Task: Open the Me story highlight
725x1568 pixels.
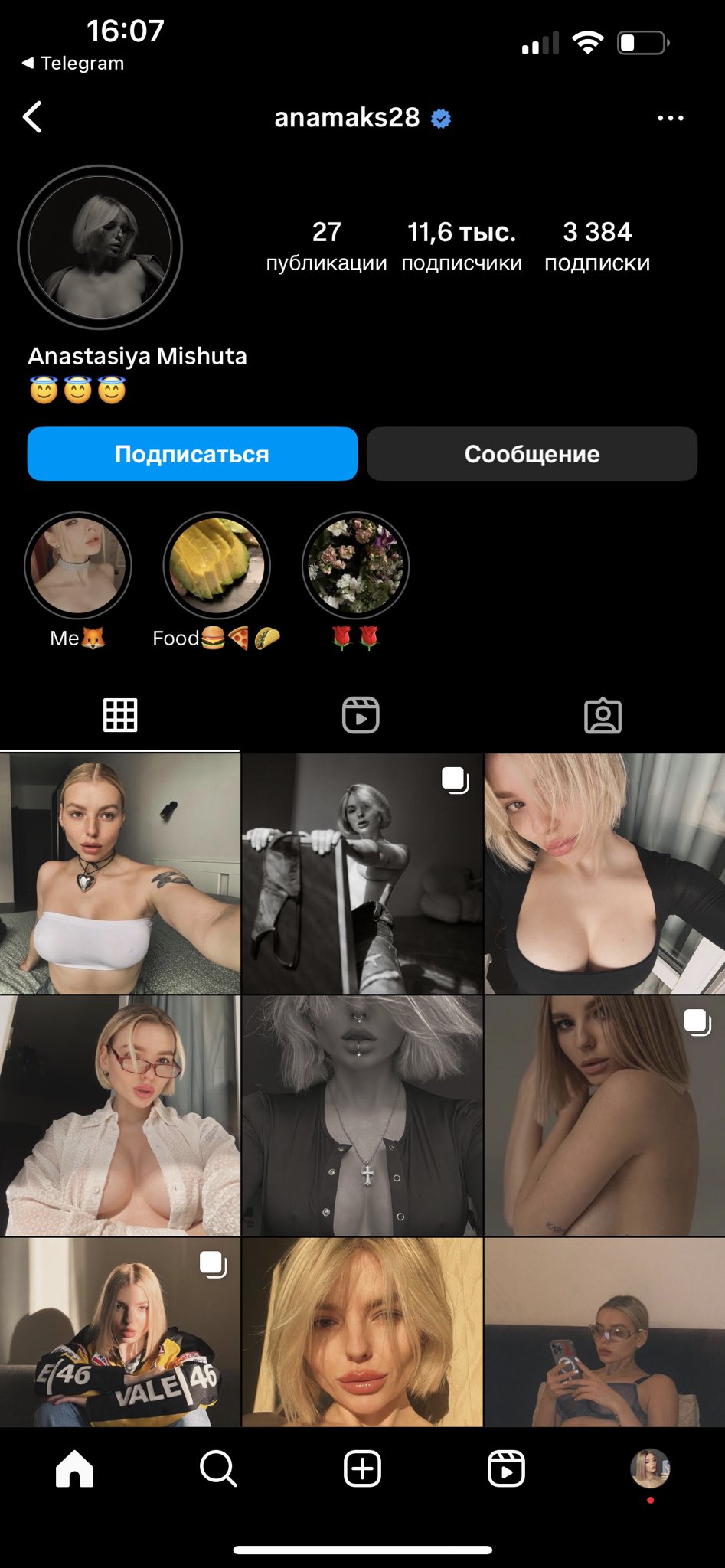Action: [x=78, y=565]
